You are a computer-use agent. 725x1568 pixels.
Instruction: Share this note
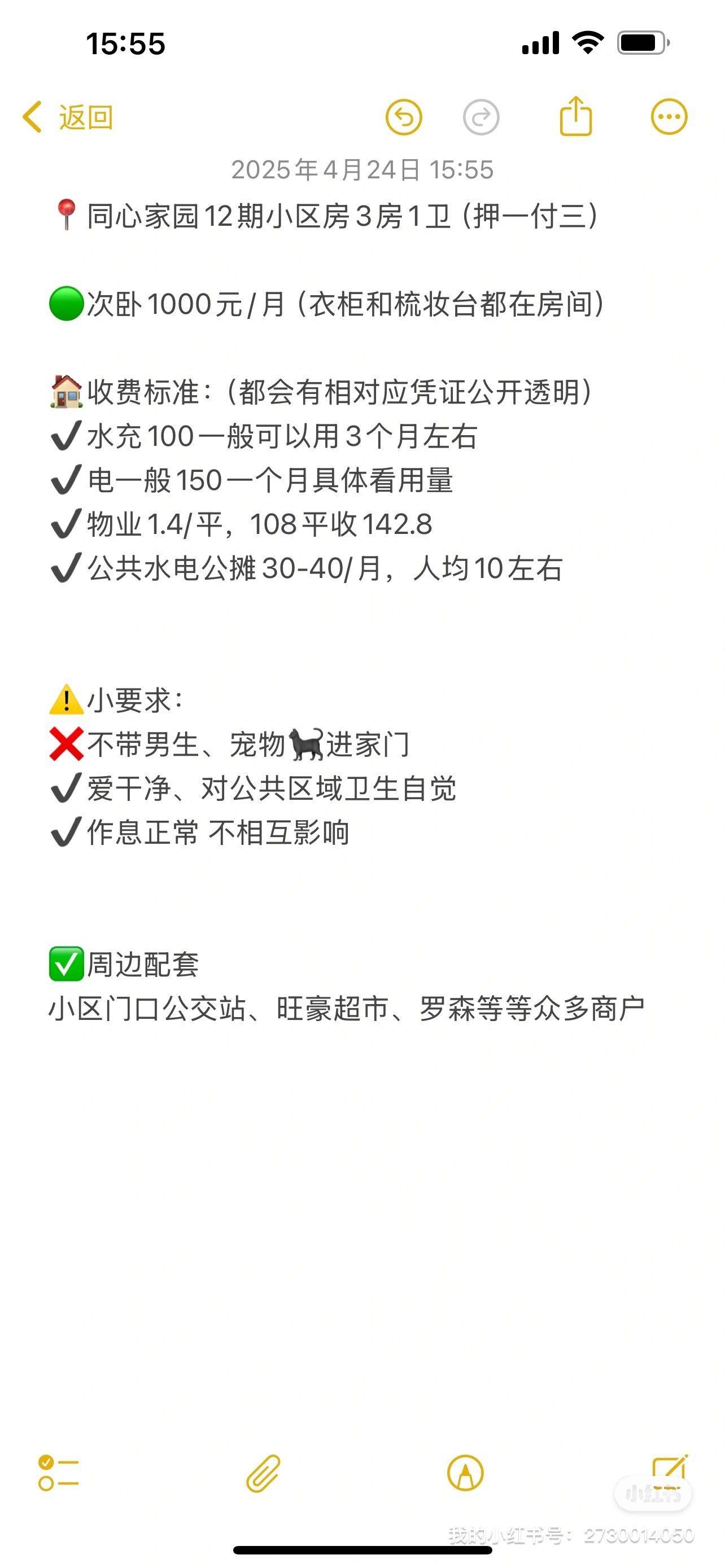[x=575, y=115]
